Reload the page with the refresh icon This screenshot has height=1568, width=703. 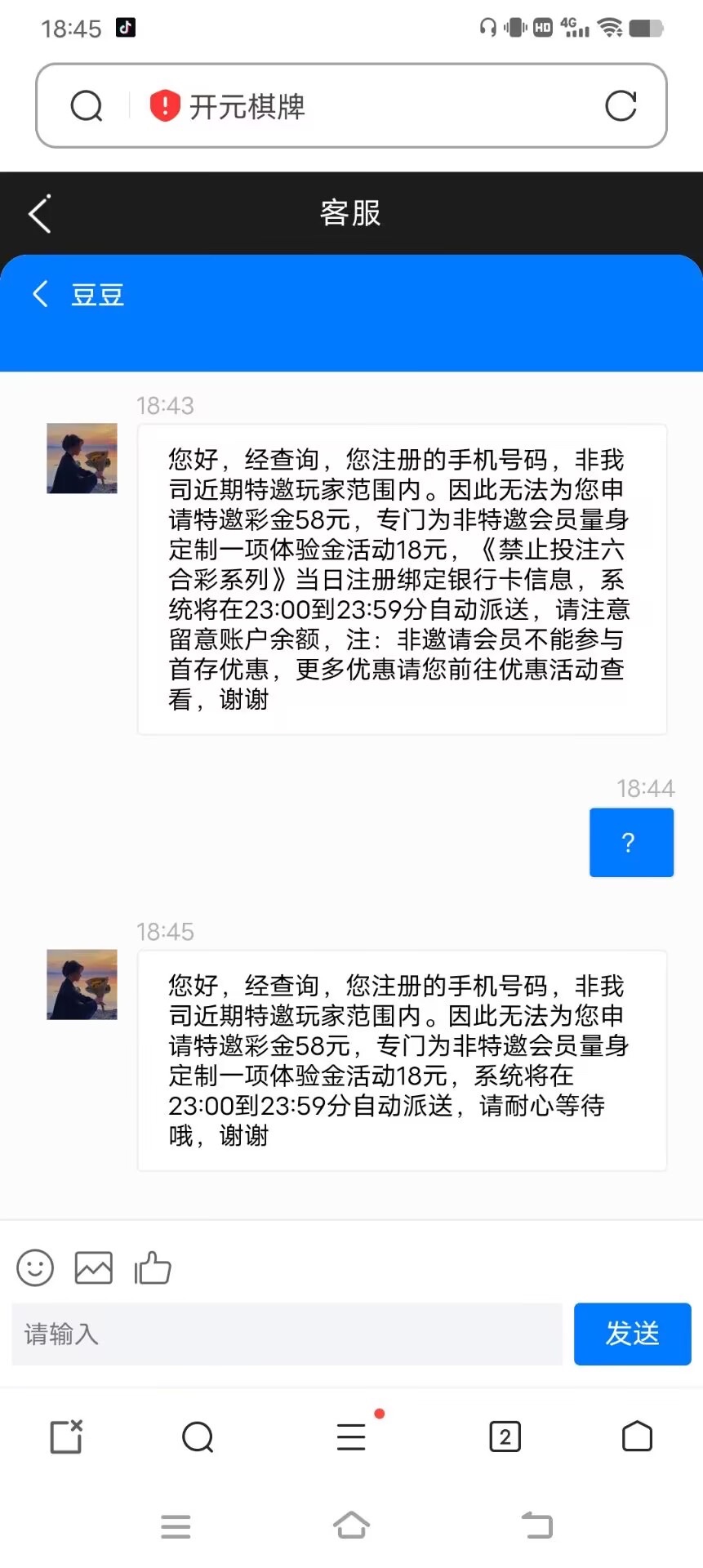[621, 106]
